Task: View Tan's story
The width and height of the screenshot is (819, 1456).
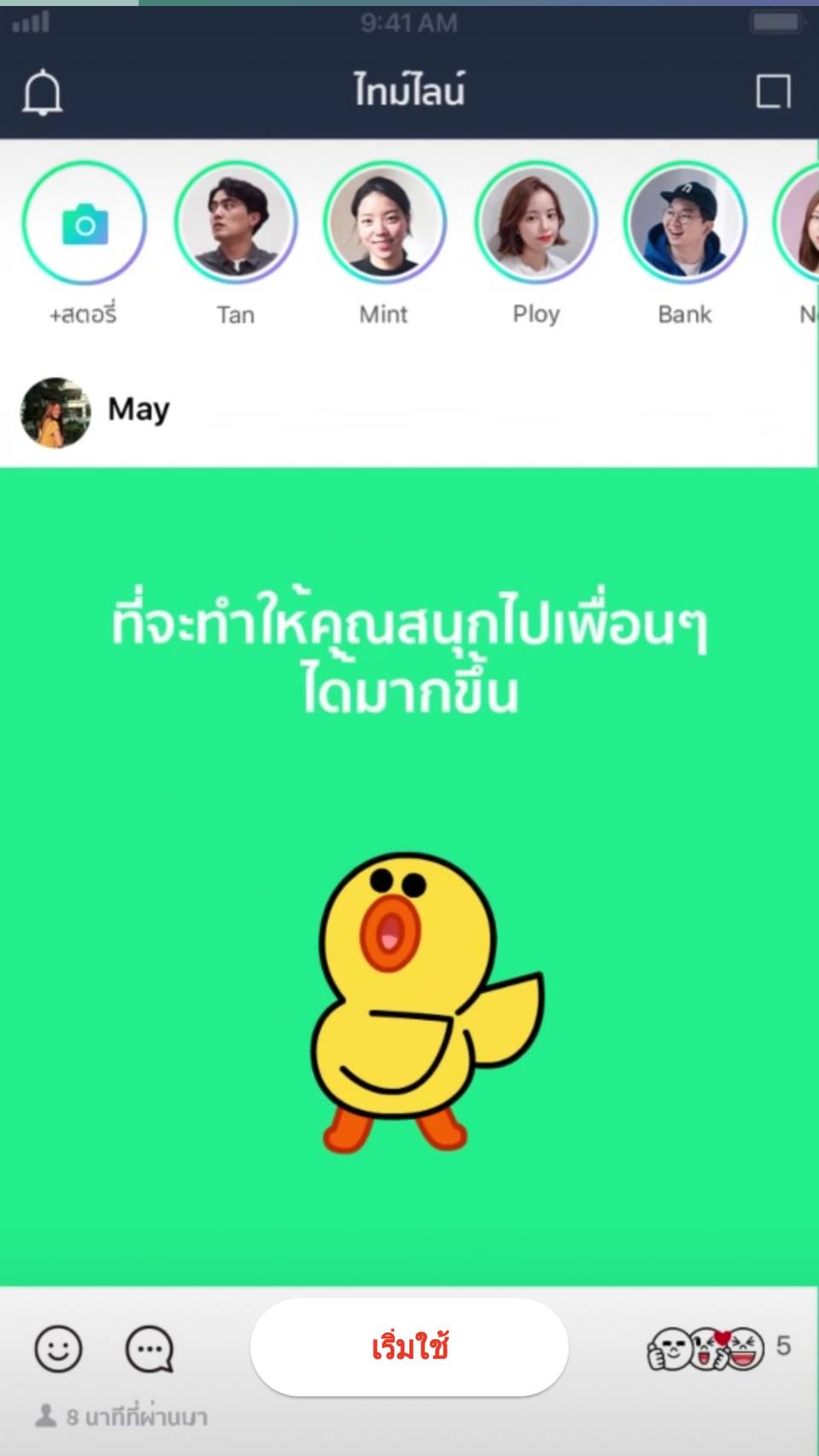Action: (x=235, y=224)
